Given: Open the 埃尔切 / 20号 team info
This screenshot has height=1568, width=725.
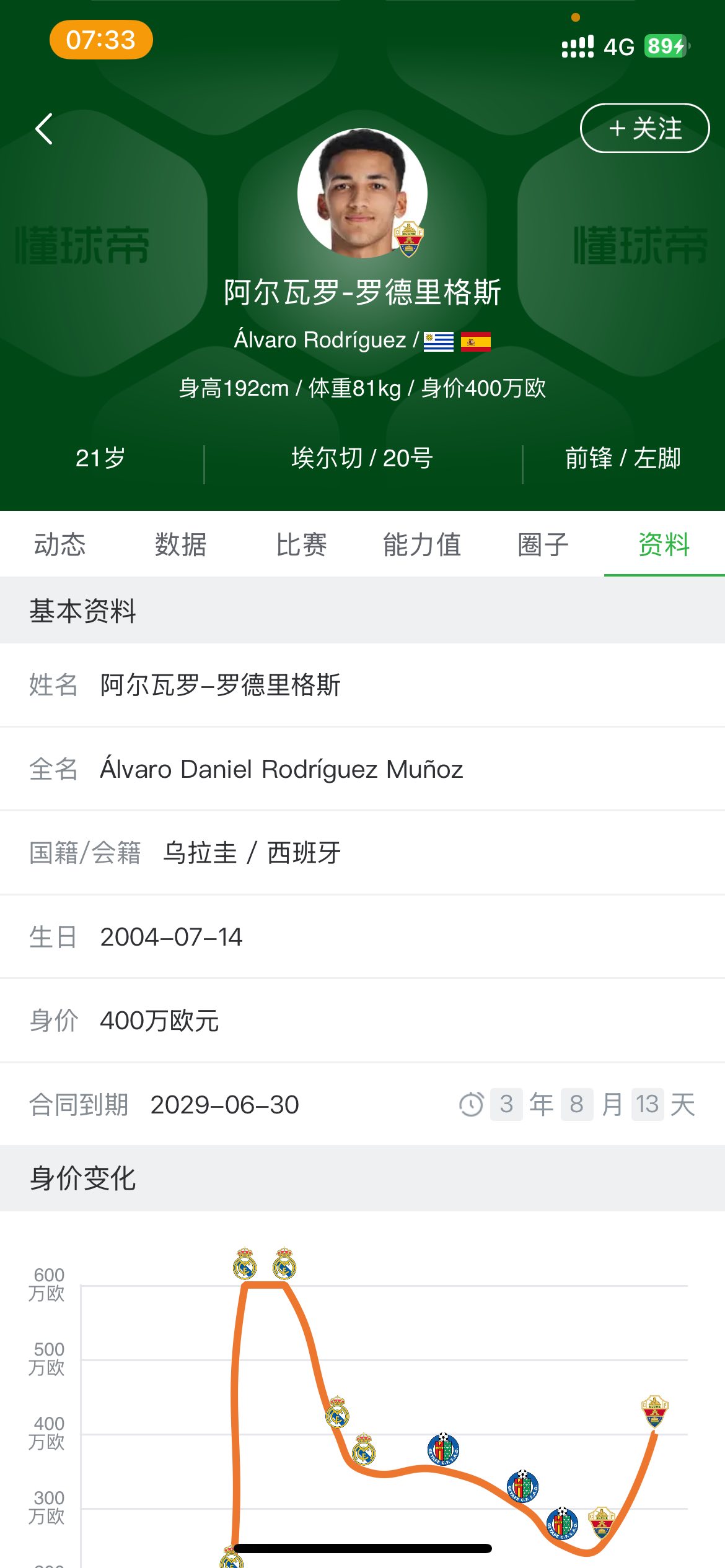Looking at the screenshot, I should pyautogui.click(x=362, y=459).
